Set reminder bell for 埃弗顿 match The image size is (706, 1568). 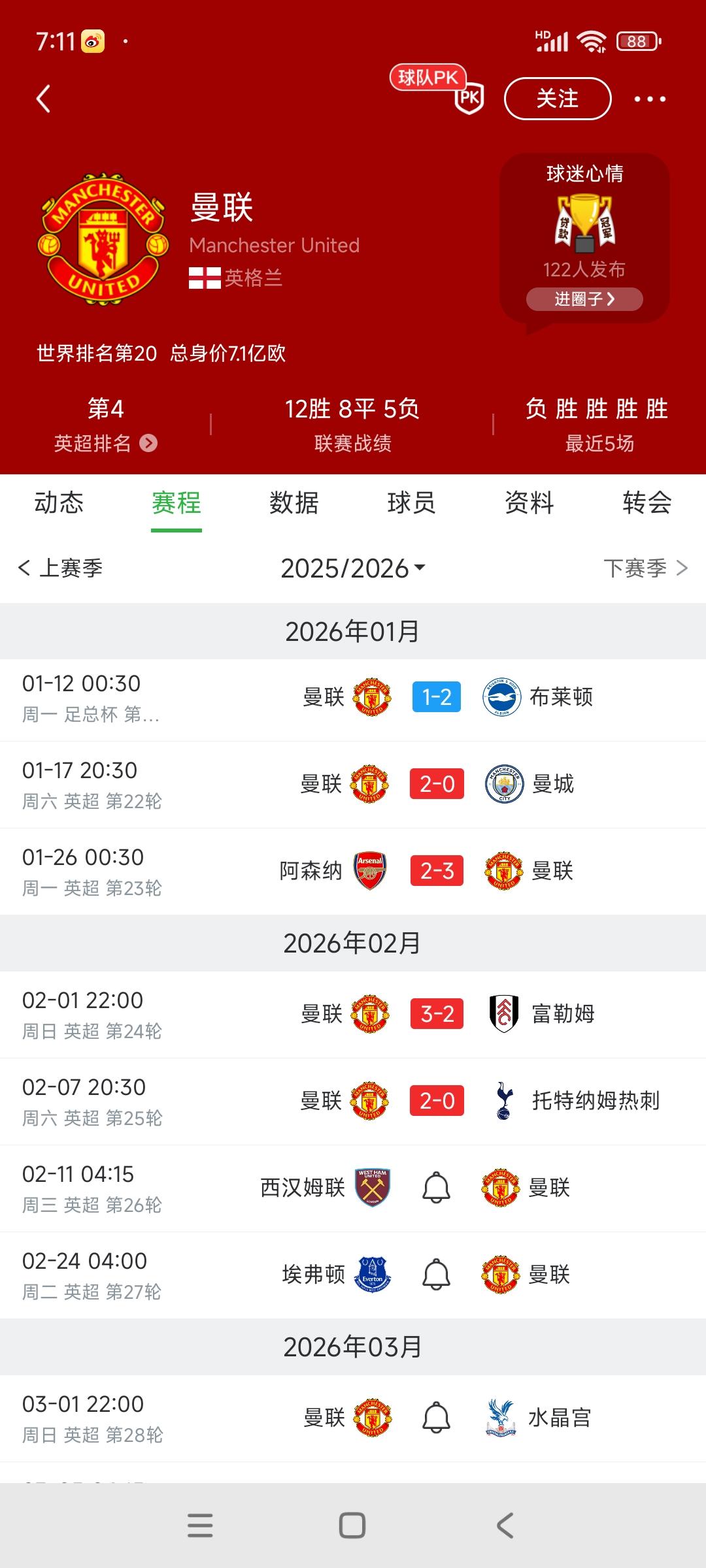(x=436, y=1275)
